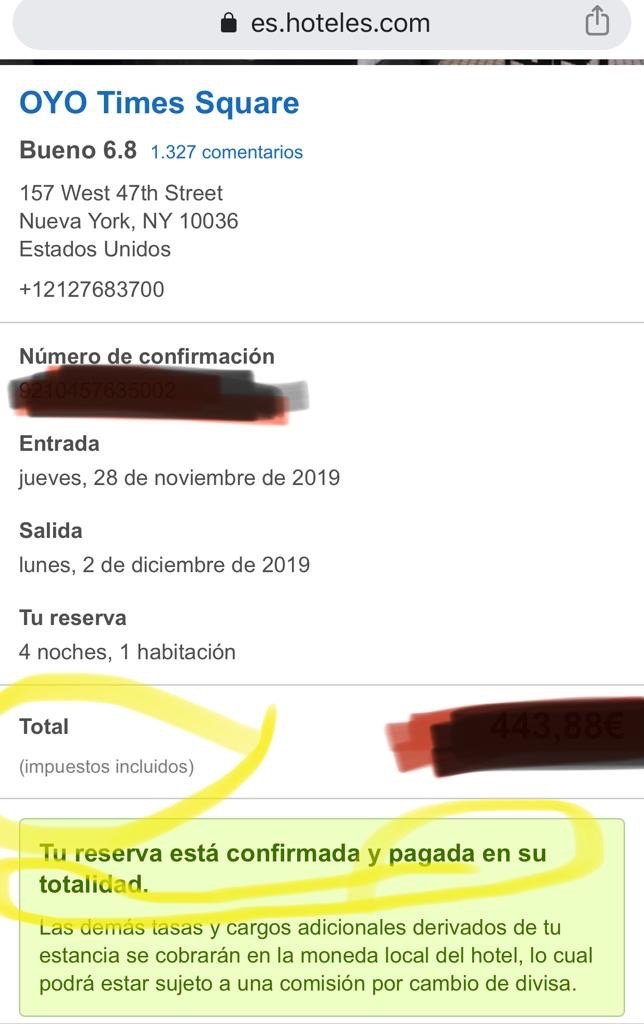This screenshot has width=644, height=1024.
Task: View the 1.327 comentarios reviews
Action: click(226, 153)
